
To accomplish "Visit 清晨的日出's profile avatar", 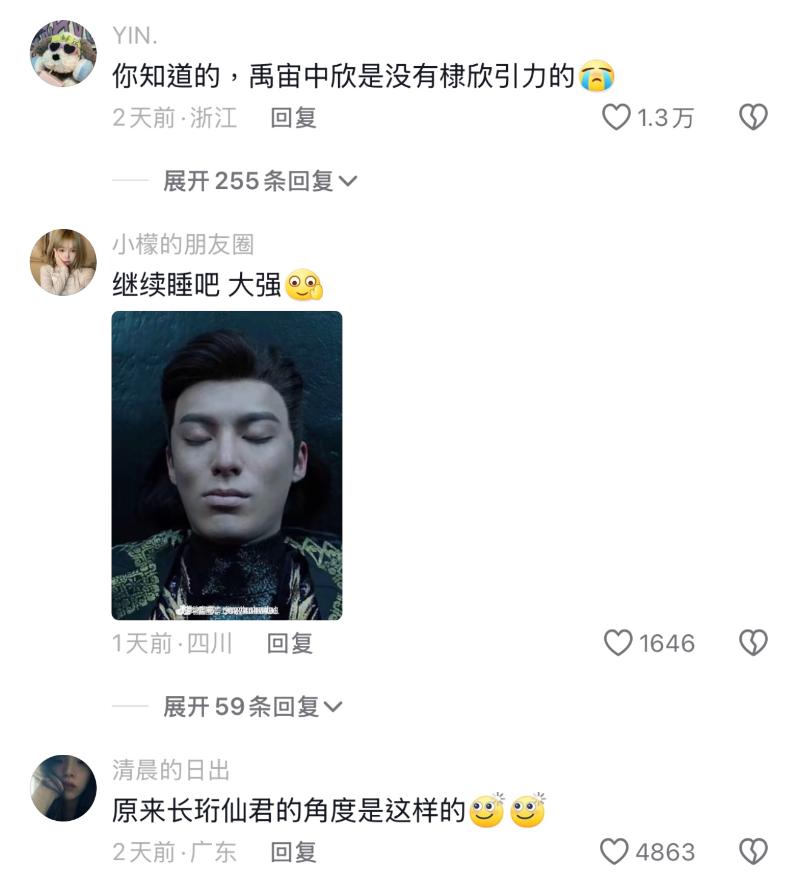I will 63,788.
